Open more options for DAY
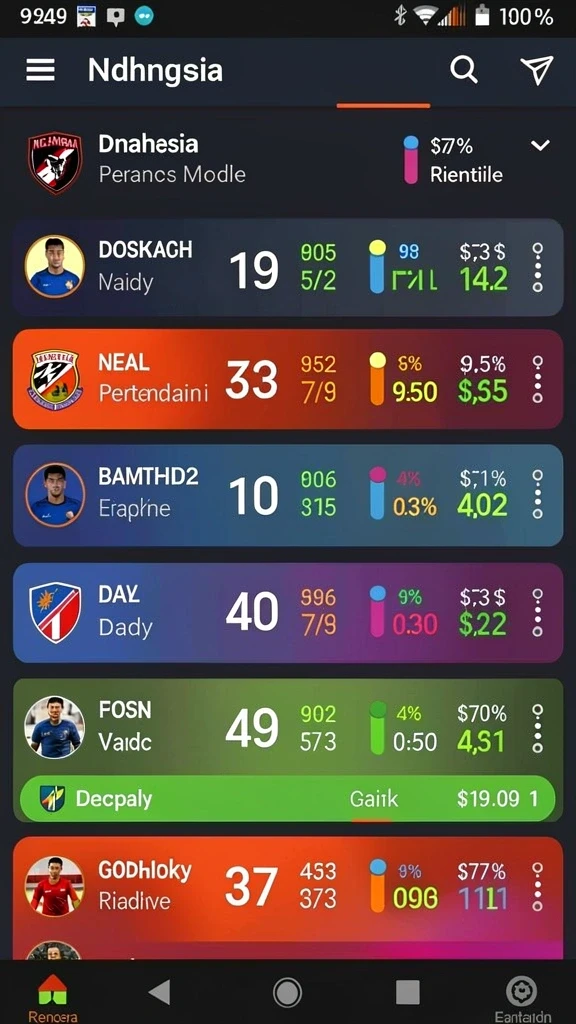 537,612
